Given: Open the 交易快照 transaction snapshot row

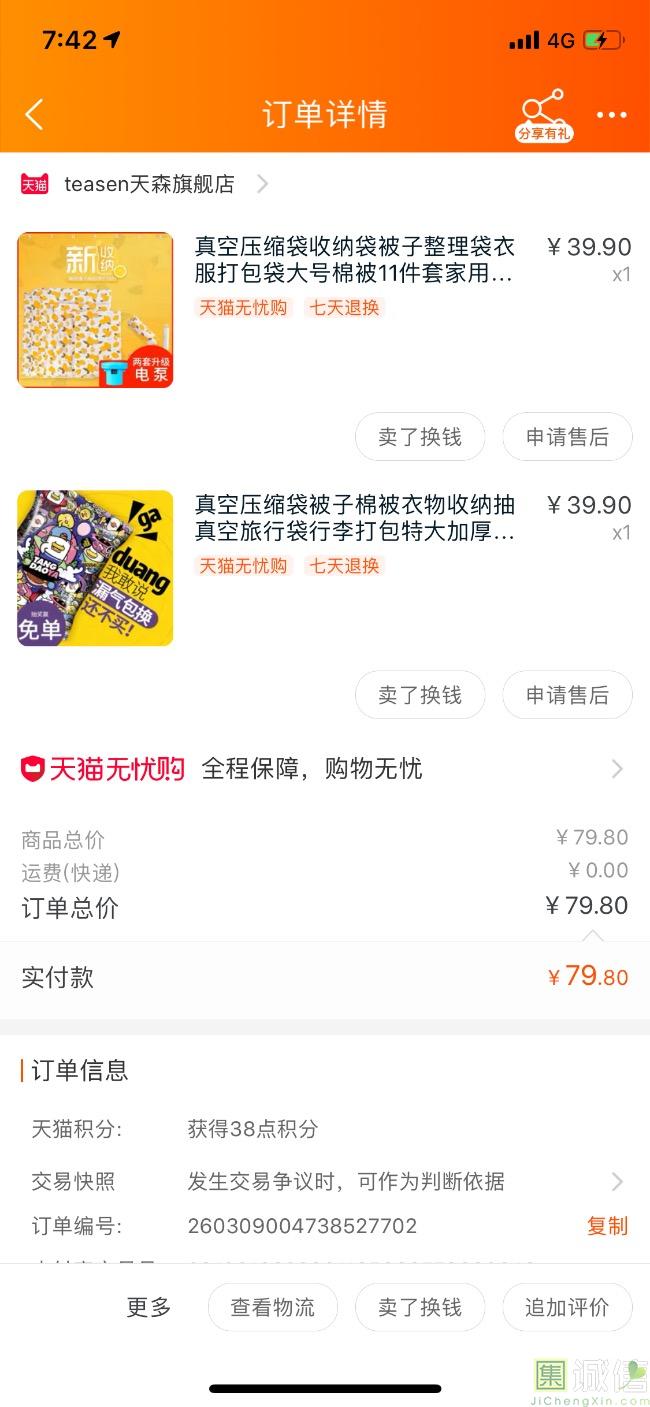Looking at the screenshot, I should pos(325,1181).
